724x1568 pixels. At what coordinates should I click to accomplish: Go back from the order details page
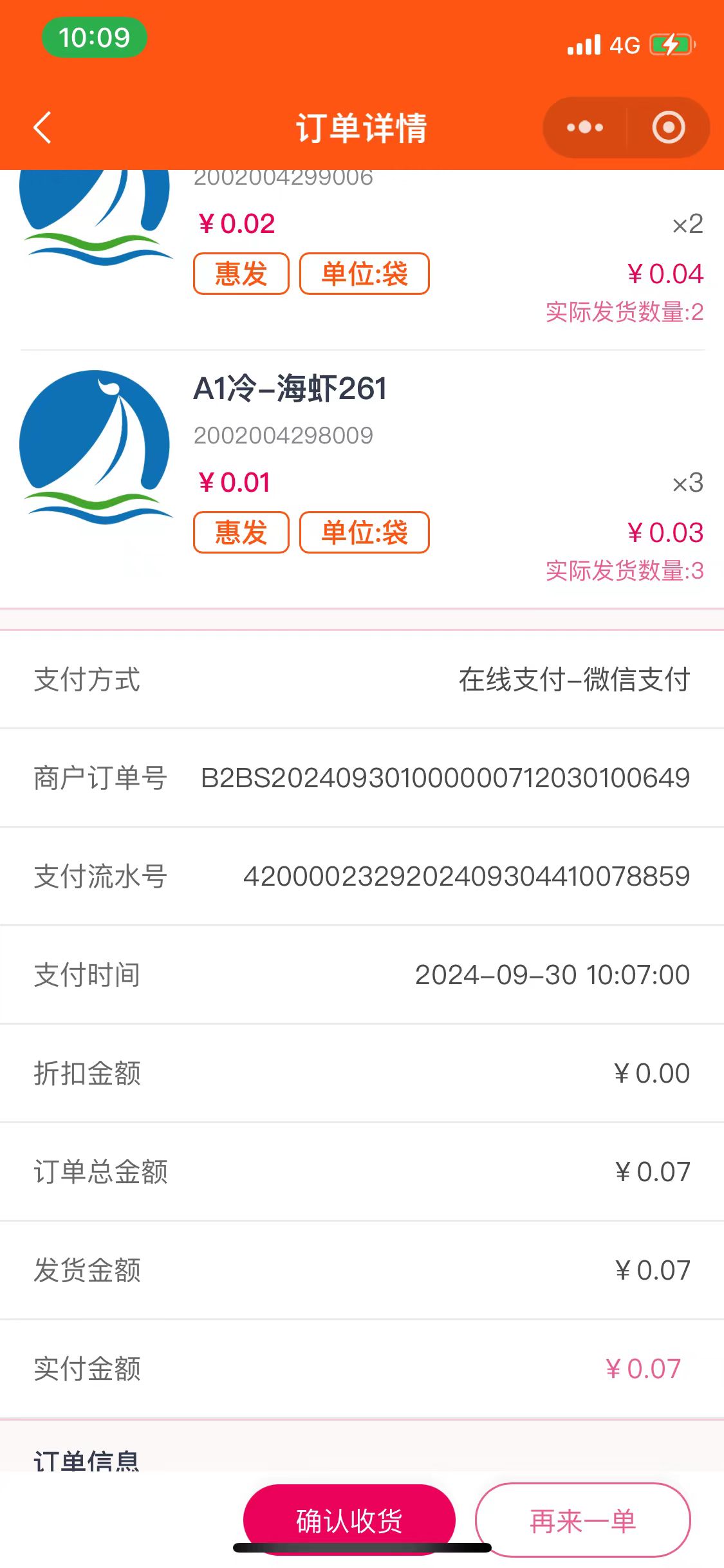[42, 127]
